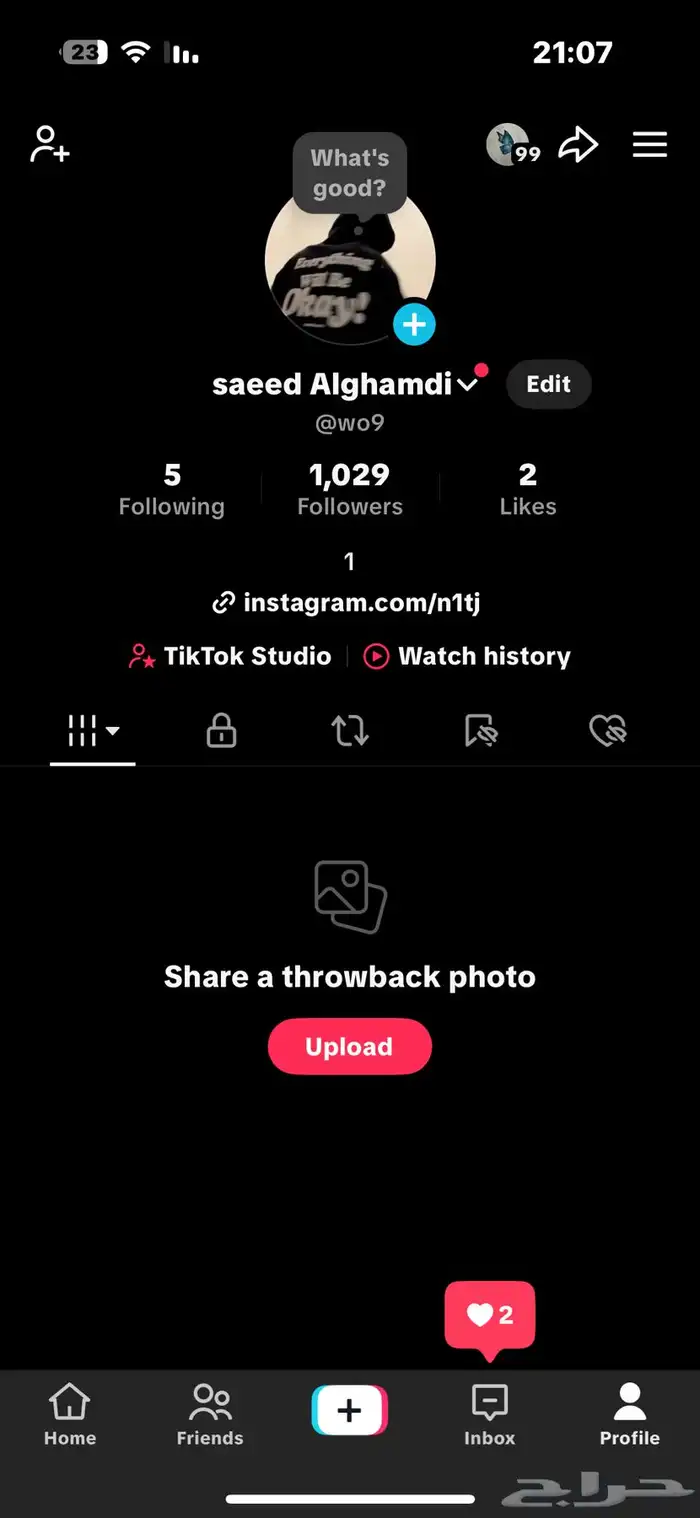Open the Inbox tab
Viewport: 700px width, 1518px height.
tap(489, 1415)
